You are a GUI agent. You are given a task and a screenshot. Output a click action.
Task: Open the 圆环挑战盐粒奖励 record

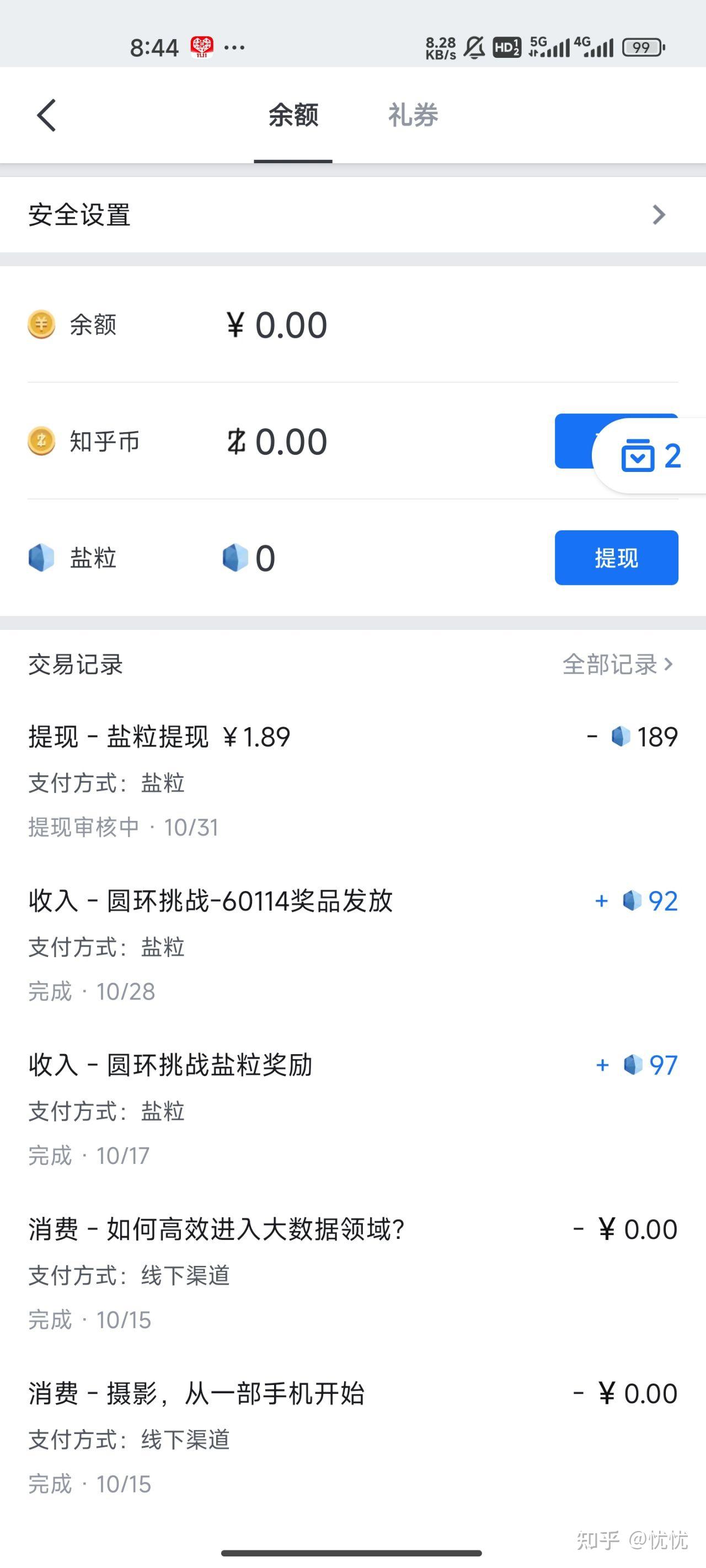click(x=352, y=1109)
